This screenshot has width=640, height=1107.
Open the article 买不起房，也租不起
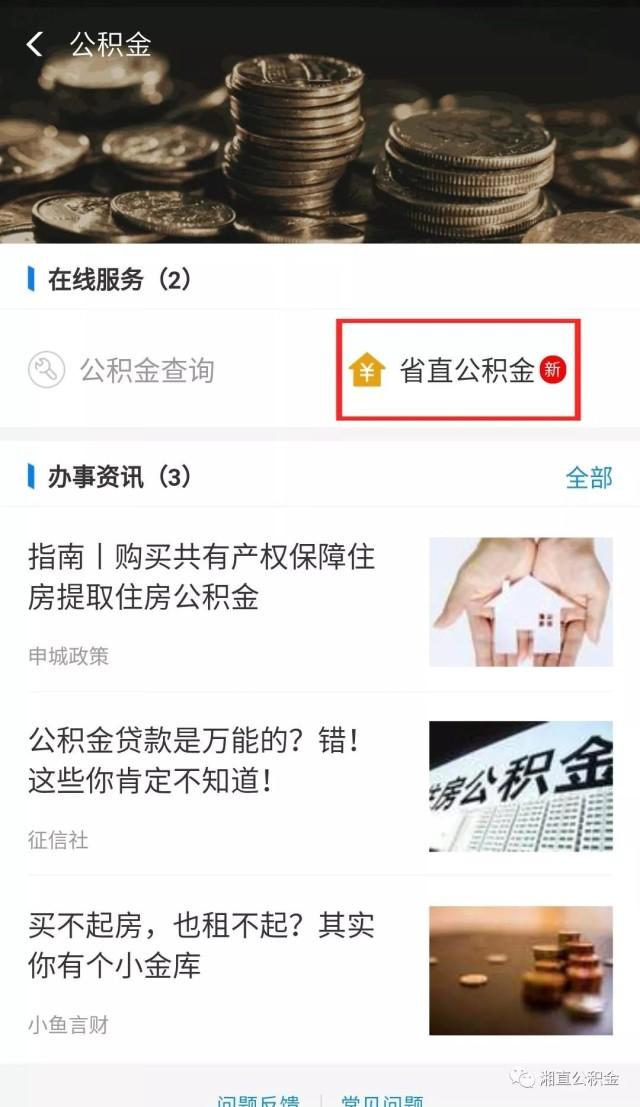(200, 945)
